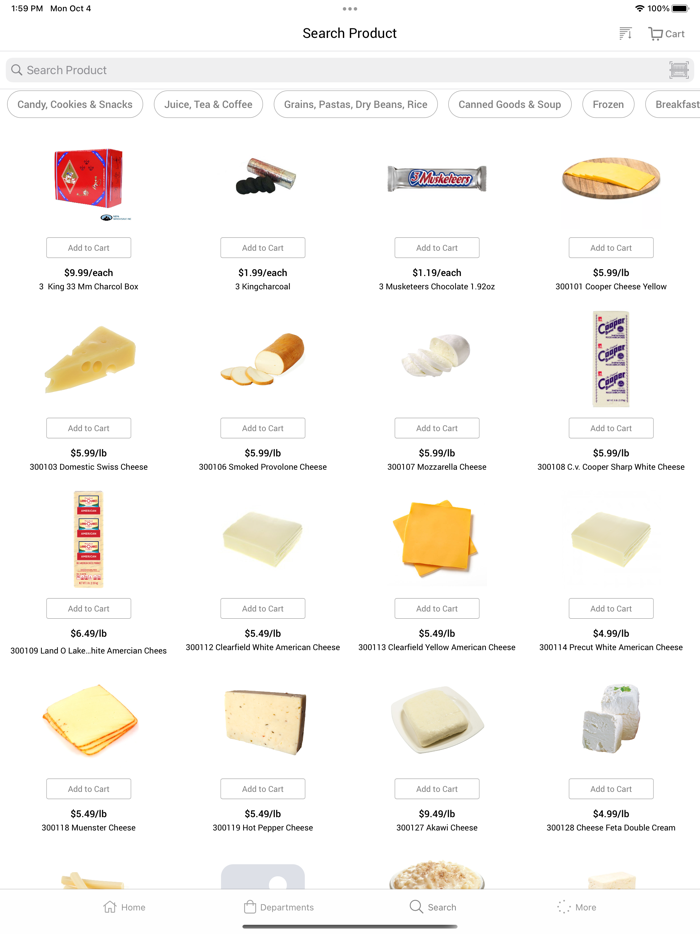Add 3 King 33 Mm Charcol Box to cart
Screen dimensions: 700x934
click(89, 248)
